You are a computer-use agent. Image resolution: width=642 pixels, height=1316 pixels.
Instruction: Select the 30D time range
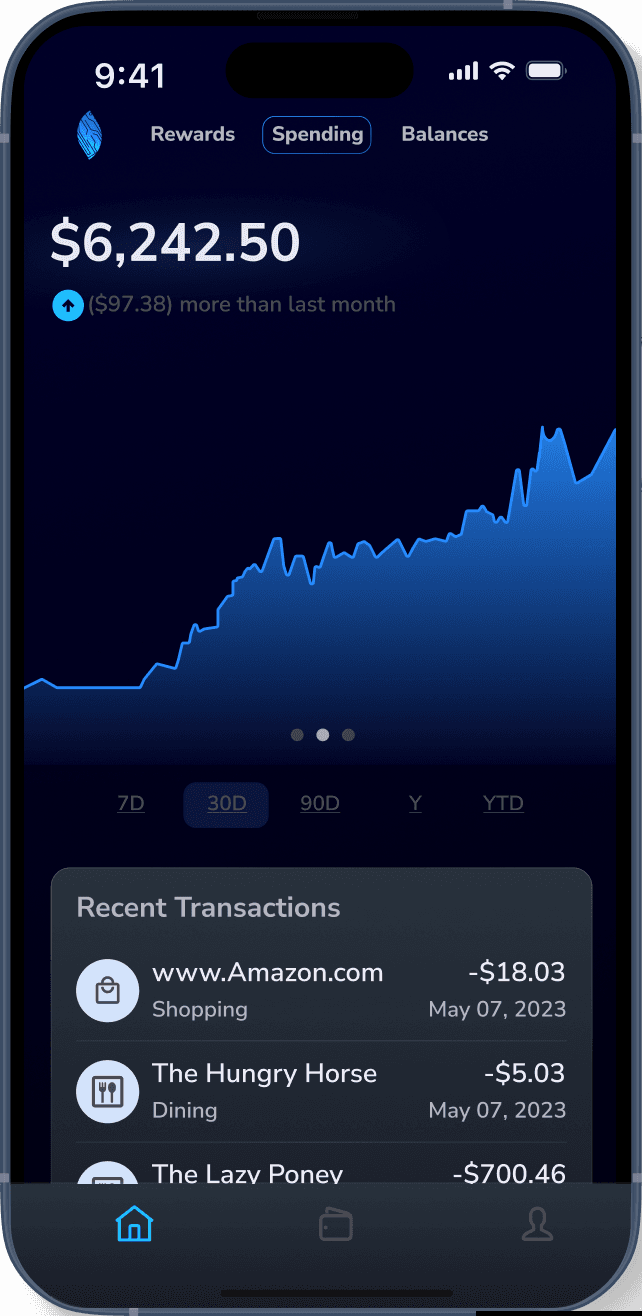coord(227,804)
